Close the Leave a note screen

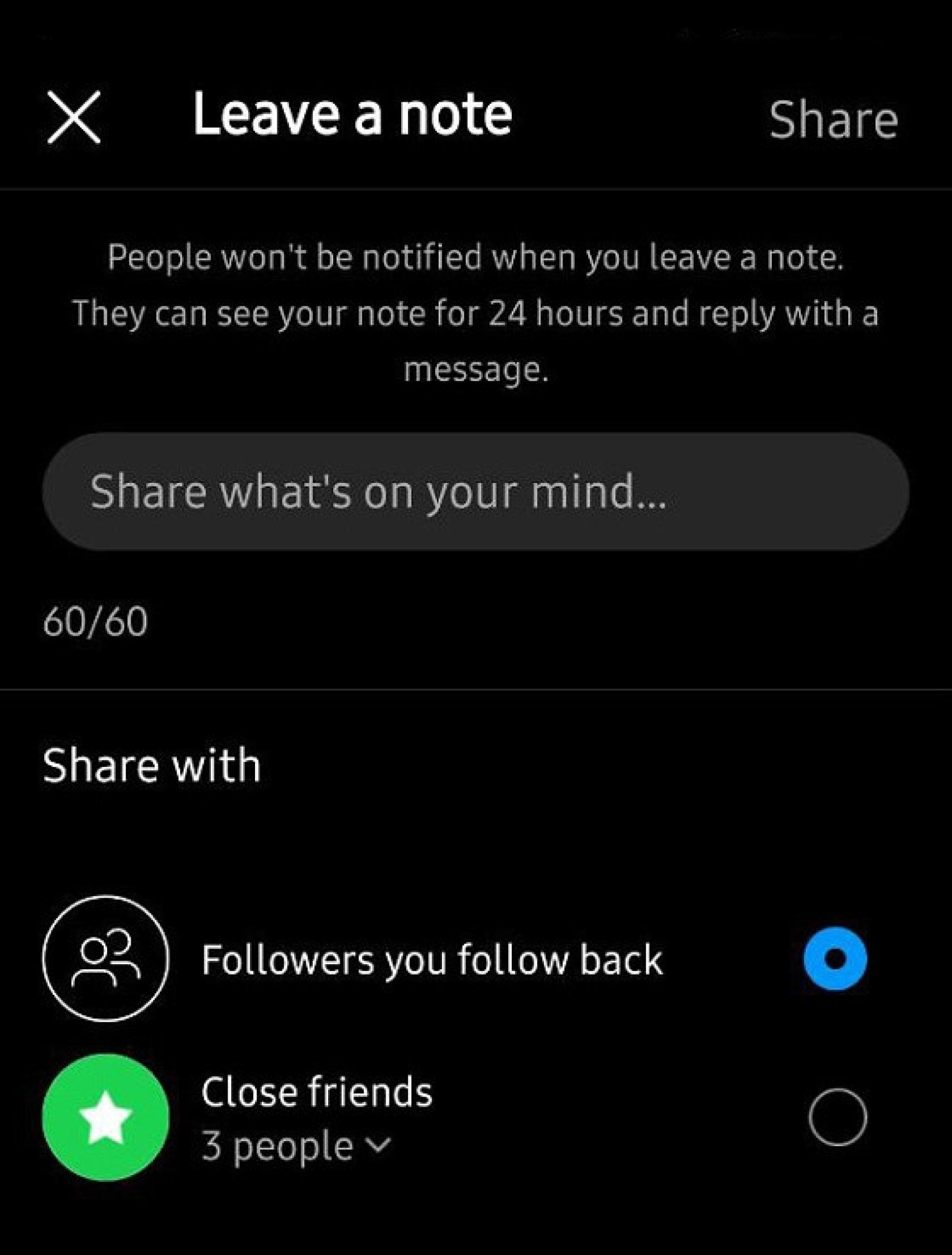point(74,117)
